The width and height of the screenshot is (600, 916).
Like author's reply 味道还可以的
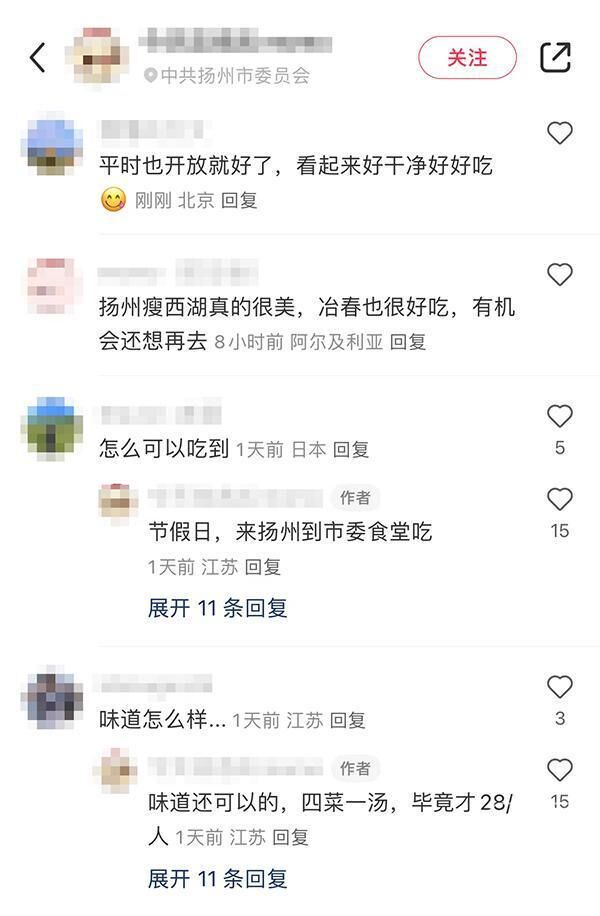click(x=559, y=770)
